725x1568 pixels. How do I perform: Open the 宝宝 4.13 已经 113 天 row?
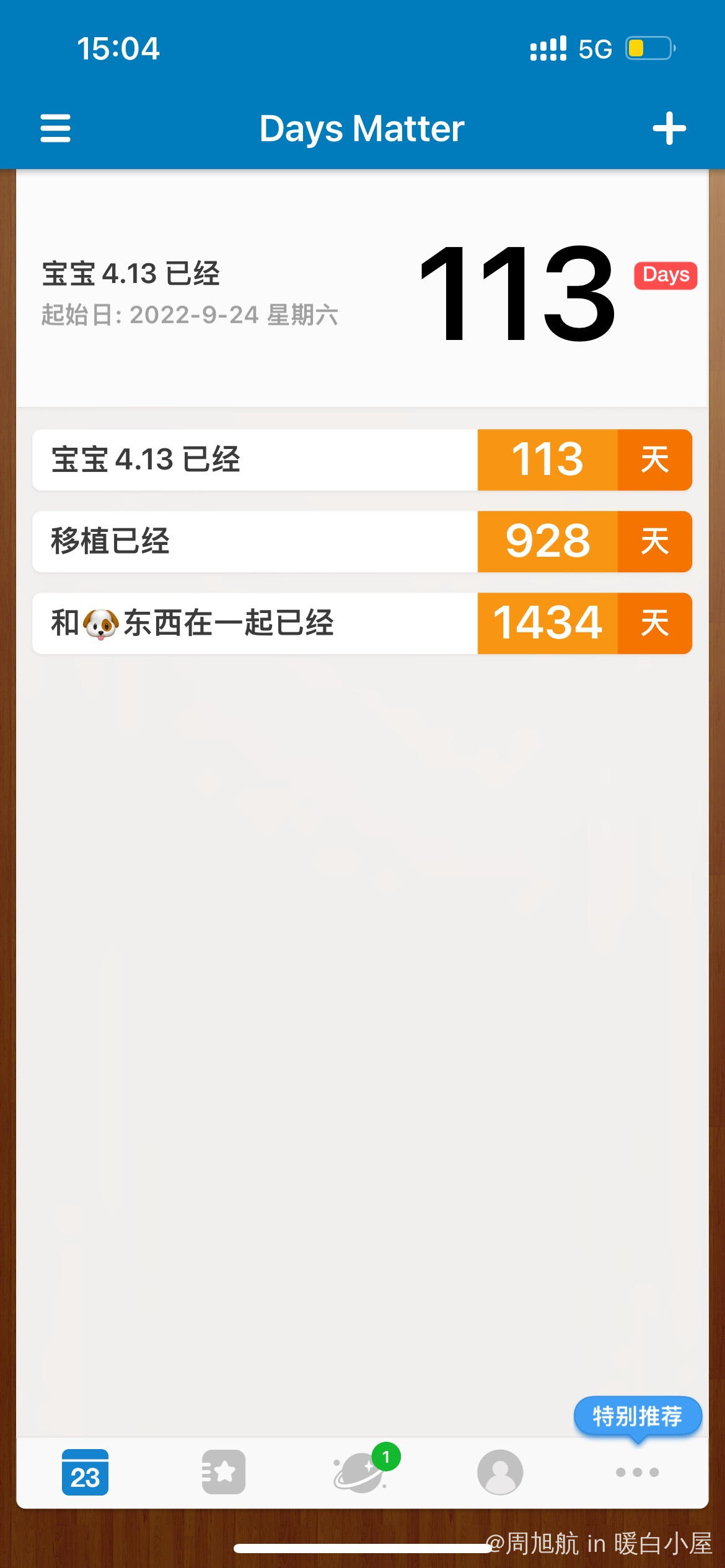[362, 460]
